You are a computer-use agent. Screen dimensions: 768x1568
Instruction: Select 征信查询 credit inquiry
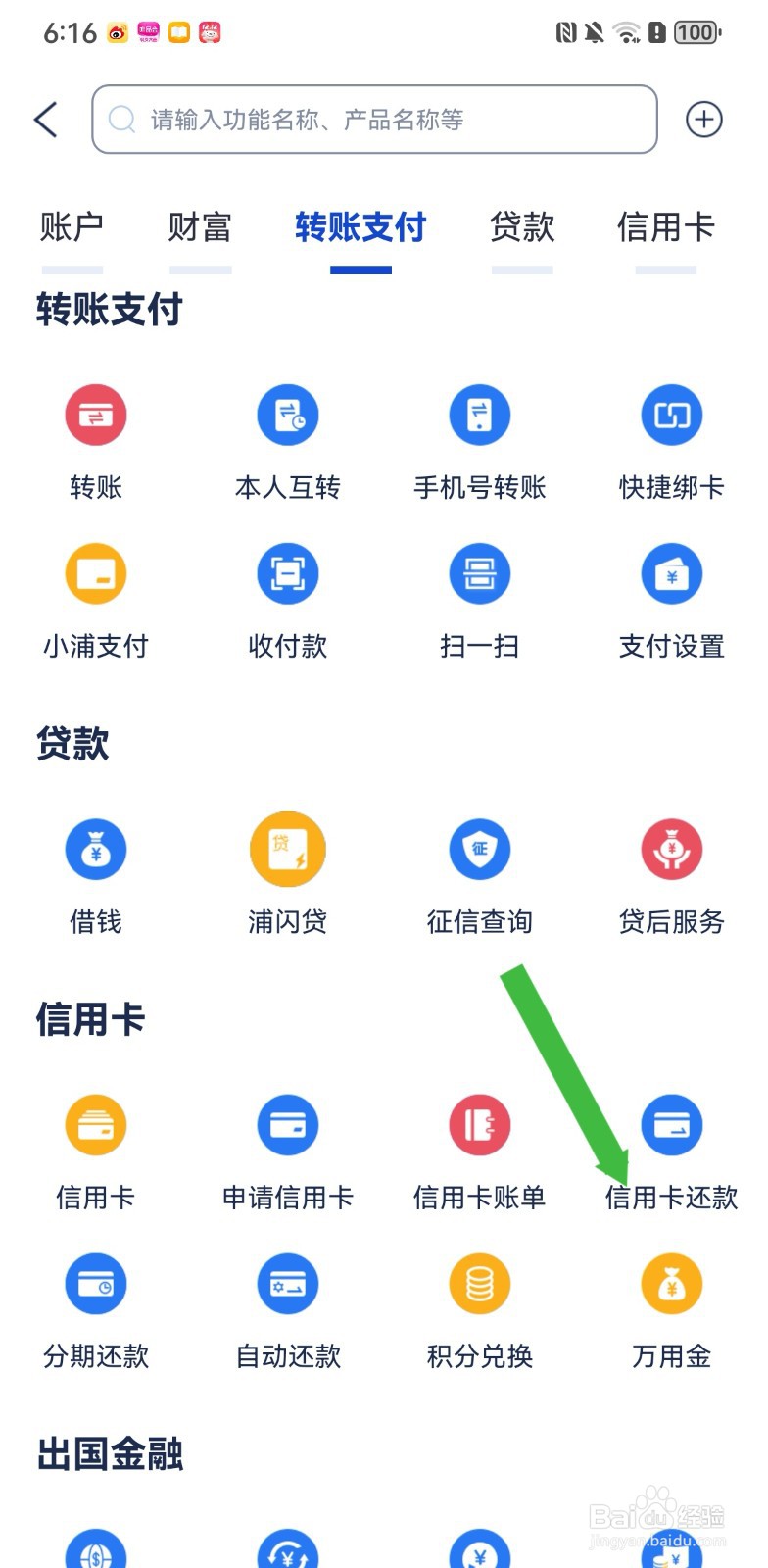coord(479,850)
